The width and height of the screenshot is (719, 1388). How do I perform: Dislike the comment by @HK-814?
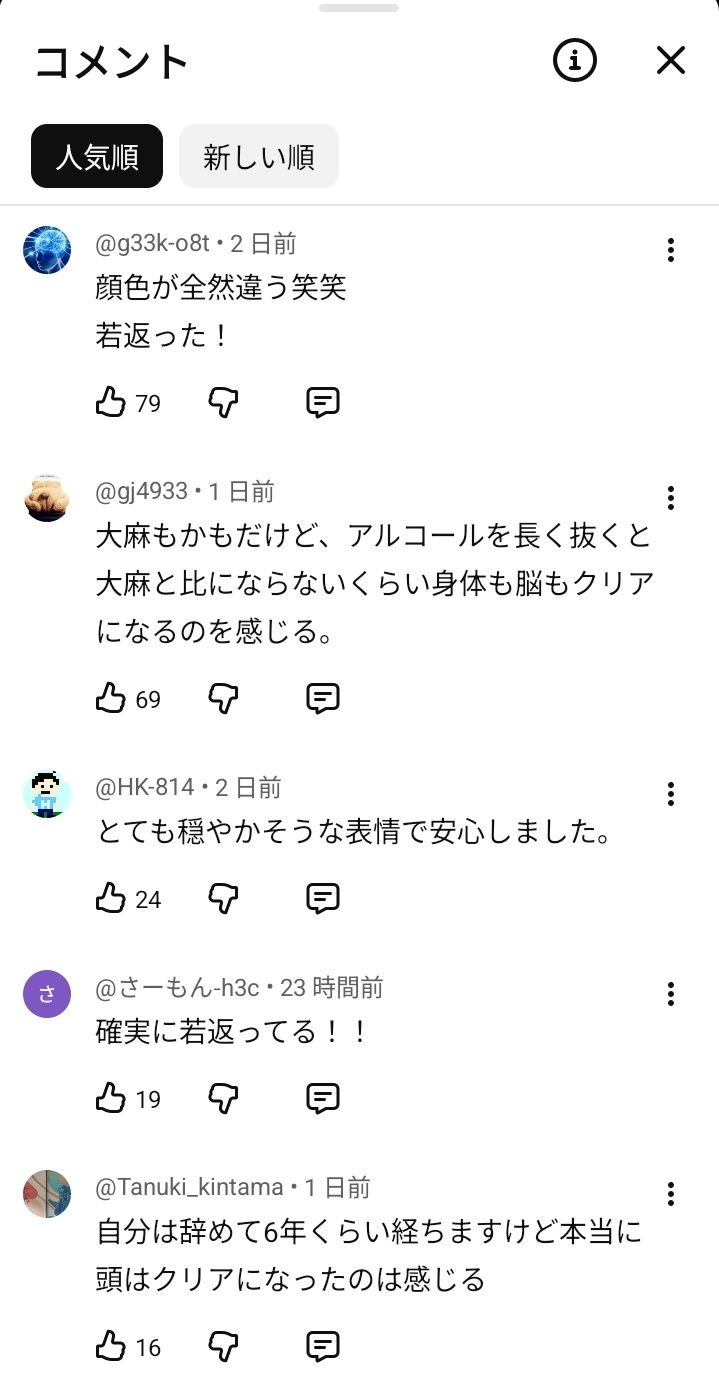click(223, 899)
